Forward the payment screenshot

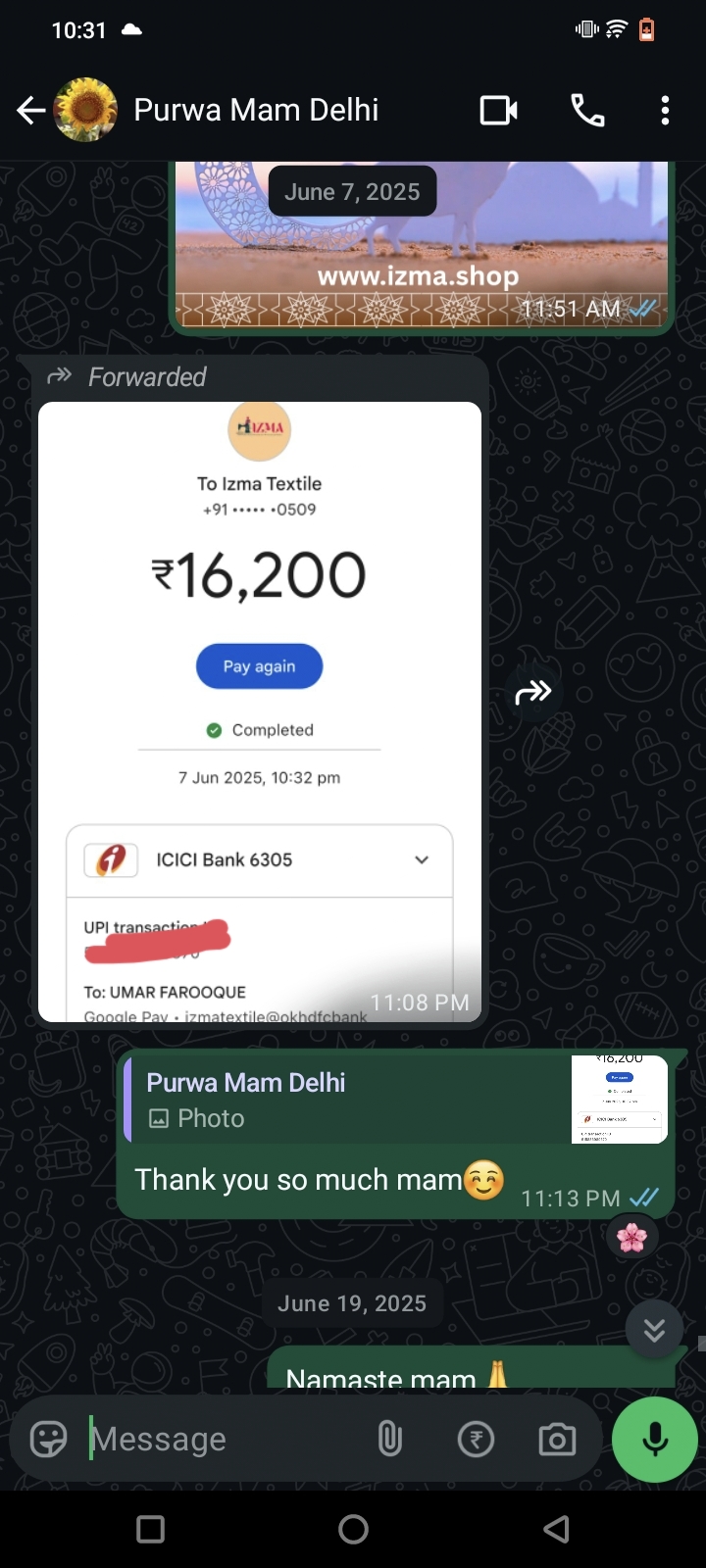[533, 693]
